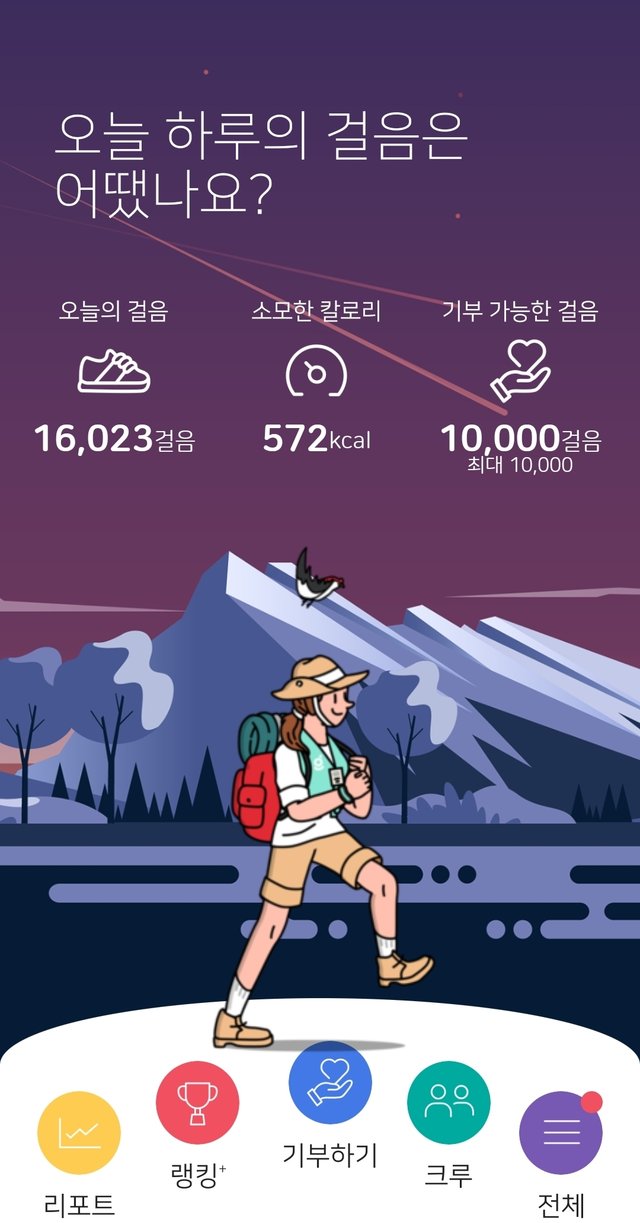Image resolution: width=640 pixels, height=1223 pixels.
Task: View the 랭킹 ranking page
Action: pos(197,1103)
